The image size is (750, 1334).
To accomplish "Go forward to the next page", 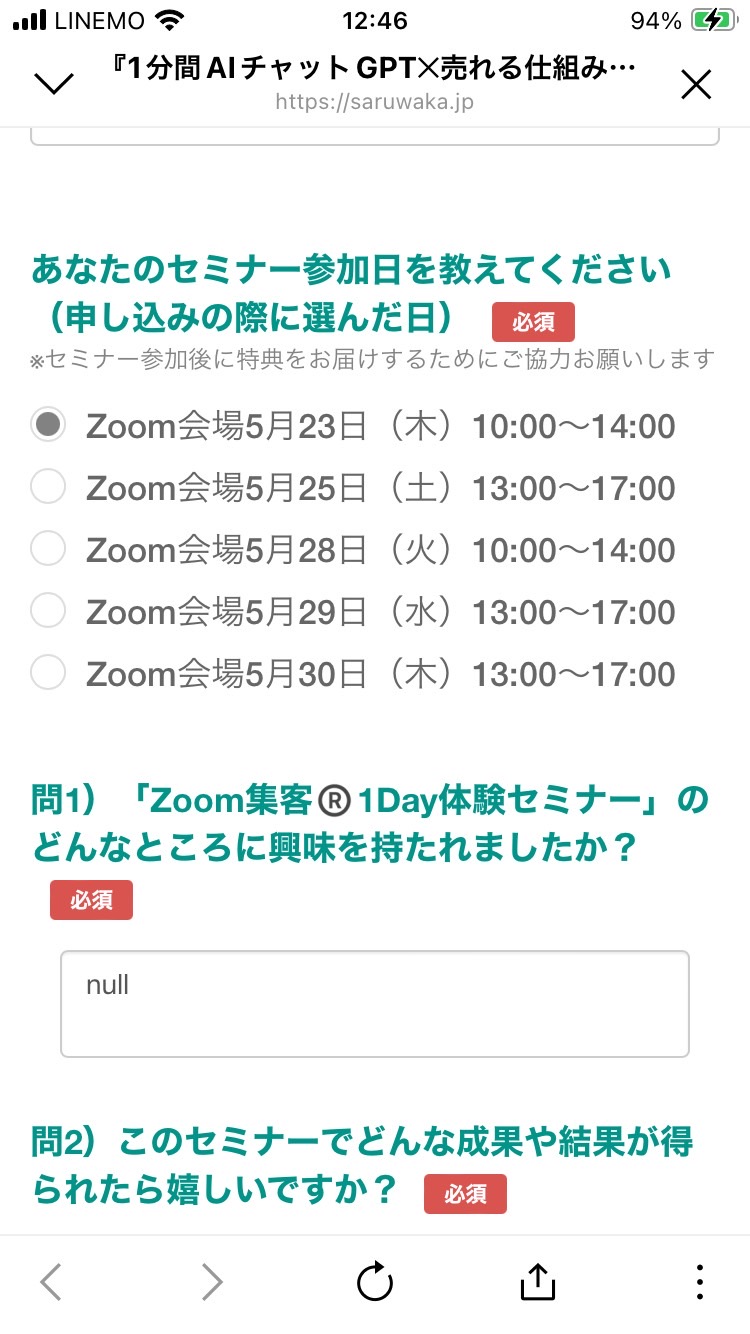I will (x=211, y=1282).
